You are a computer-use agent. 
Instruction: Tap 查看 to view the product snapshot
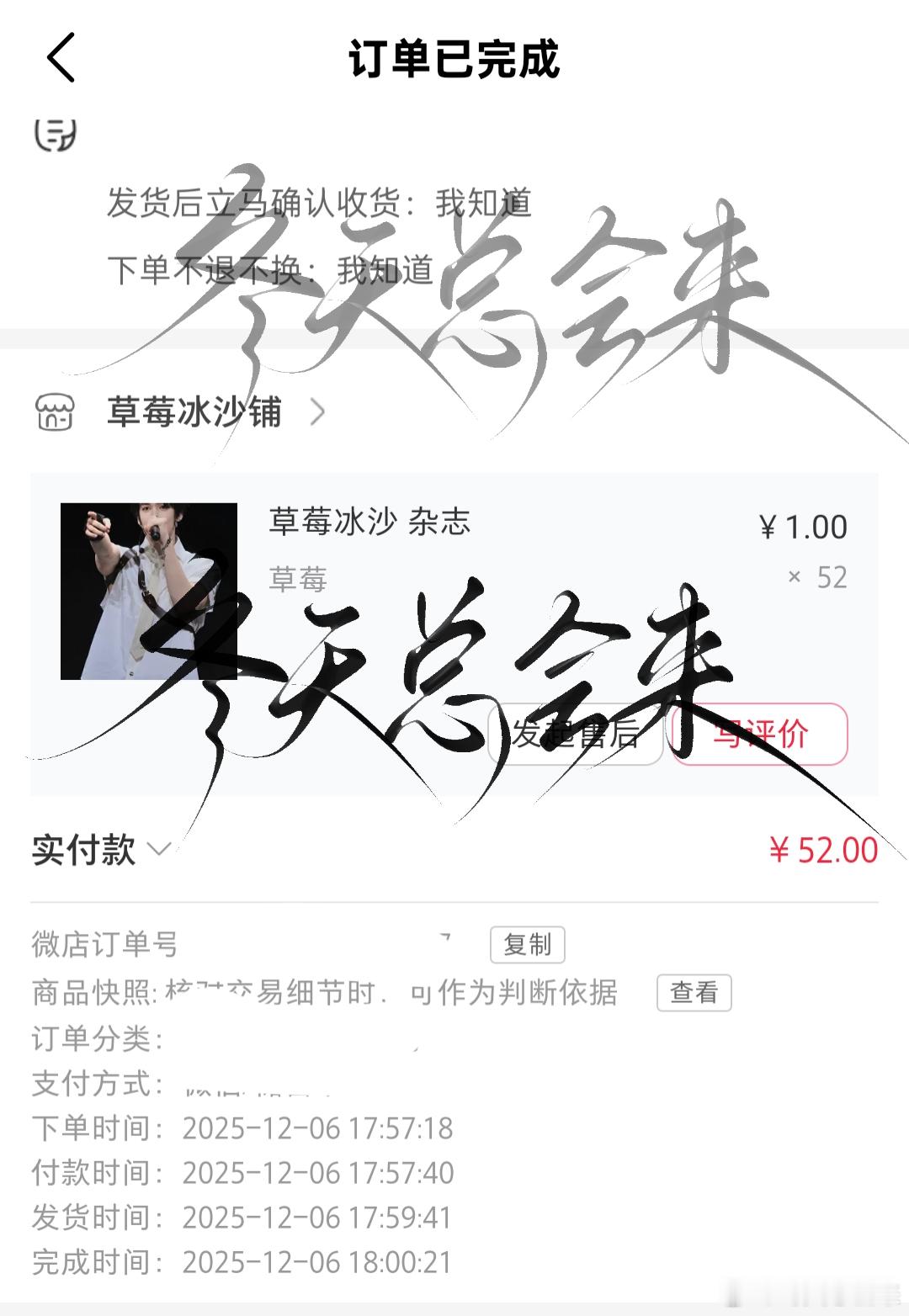tap(693, 994)
